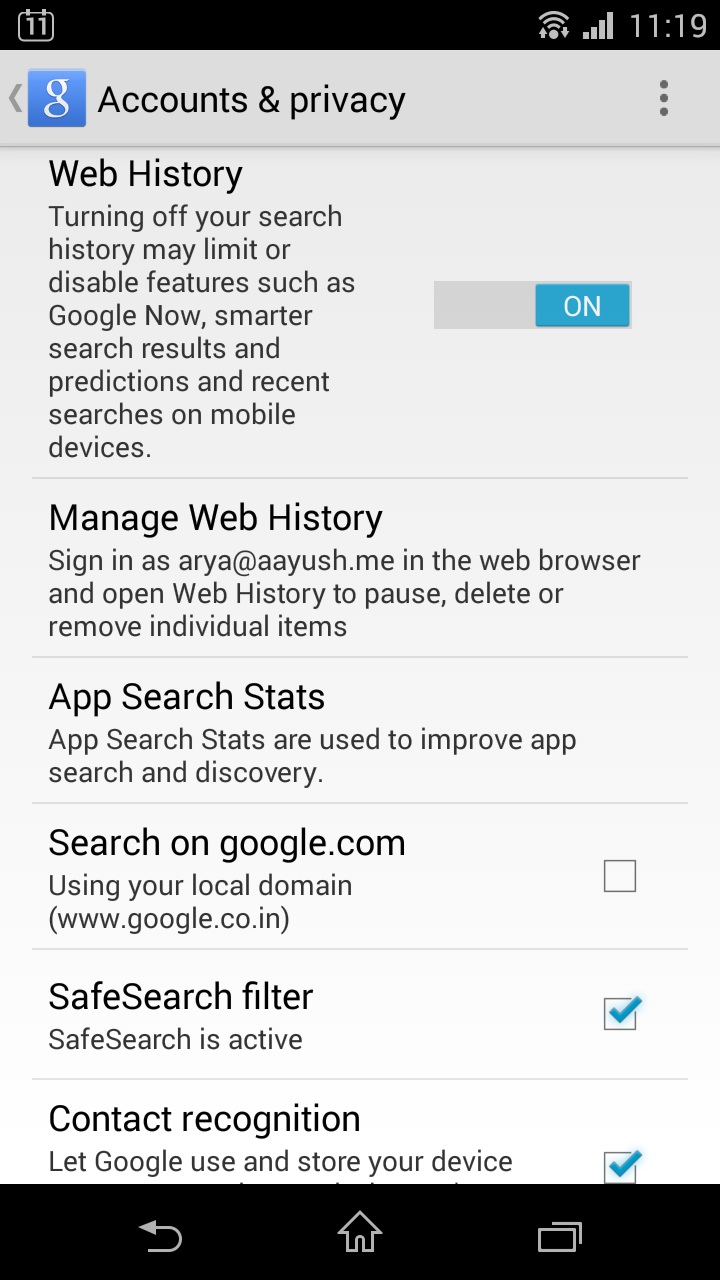720x1280 pixels.
Task: Uncheck the SafeSearch filter checkbox
Action: 620,1013
